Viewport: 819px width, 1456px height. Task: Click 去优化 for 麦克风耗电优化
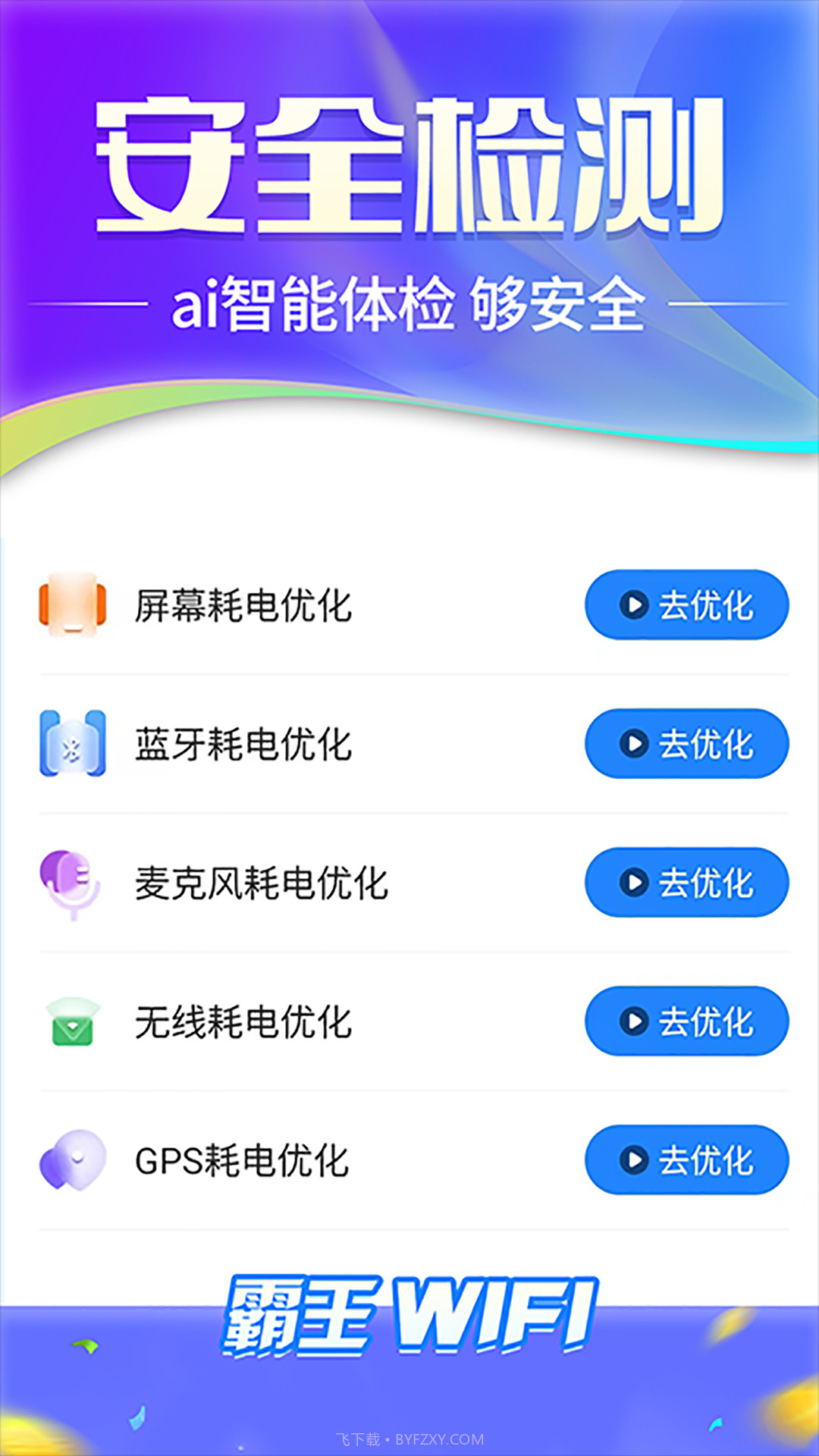[685, 882]
